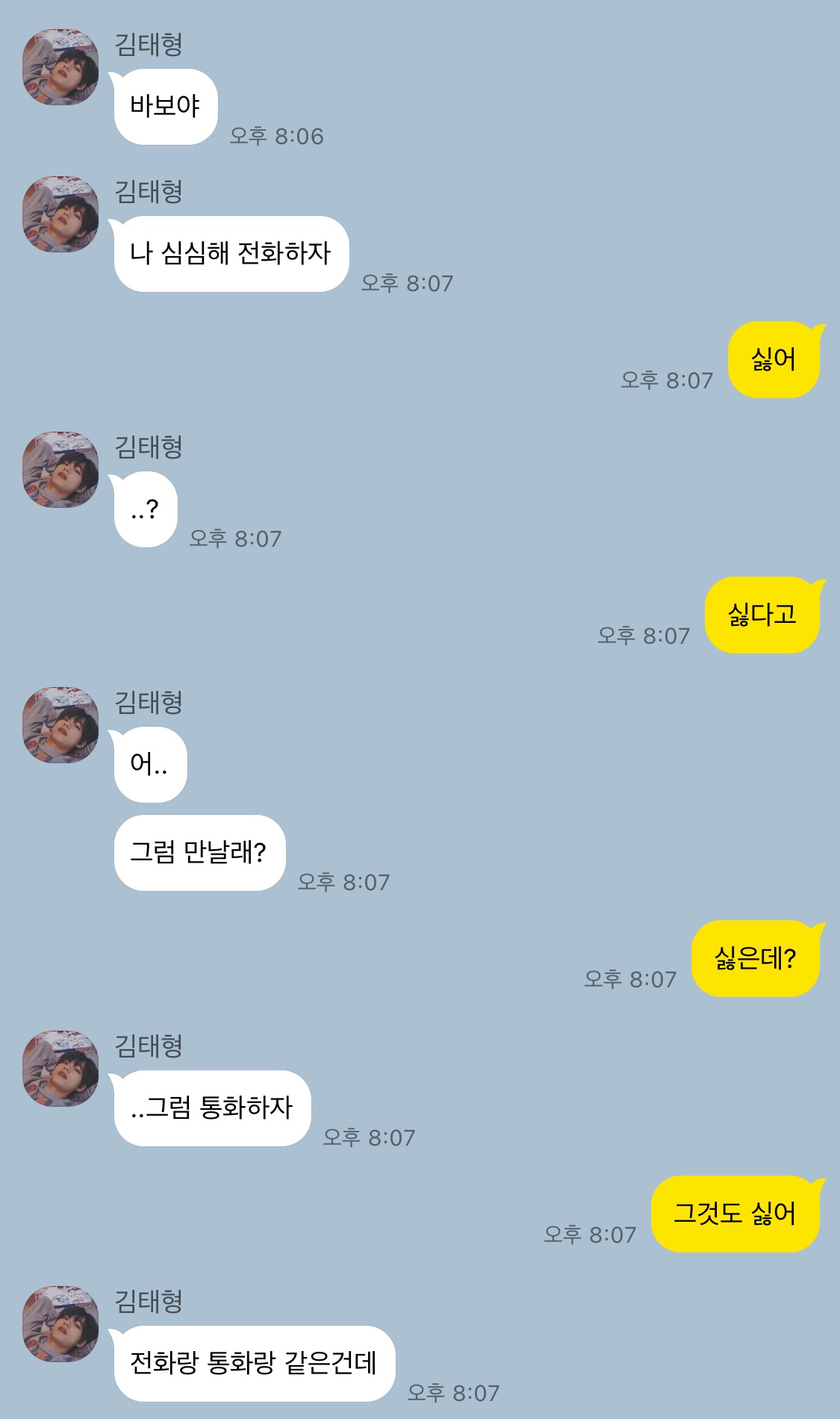Open 김태형's profile picture beside the 바보야 message
840x1419 pixels.
click(60, 67)
